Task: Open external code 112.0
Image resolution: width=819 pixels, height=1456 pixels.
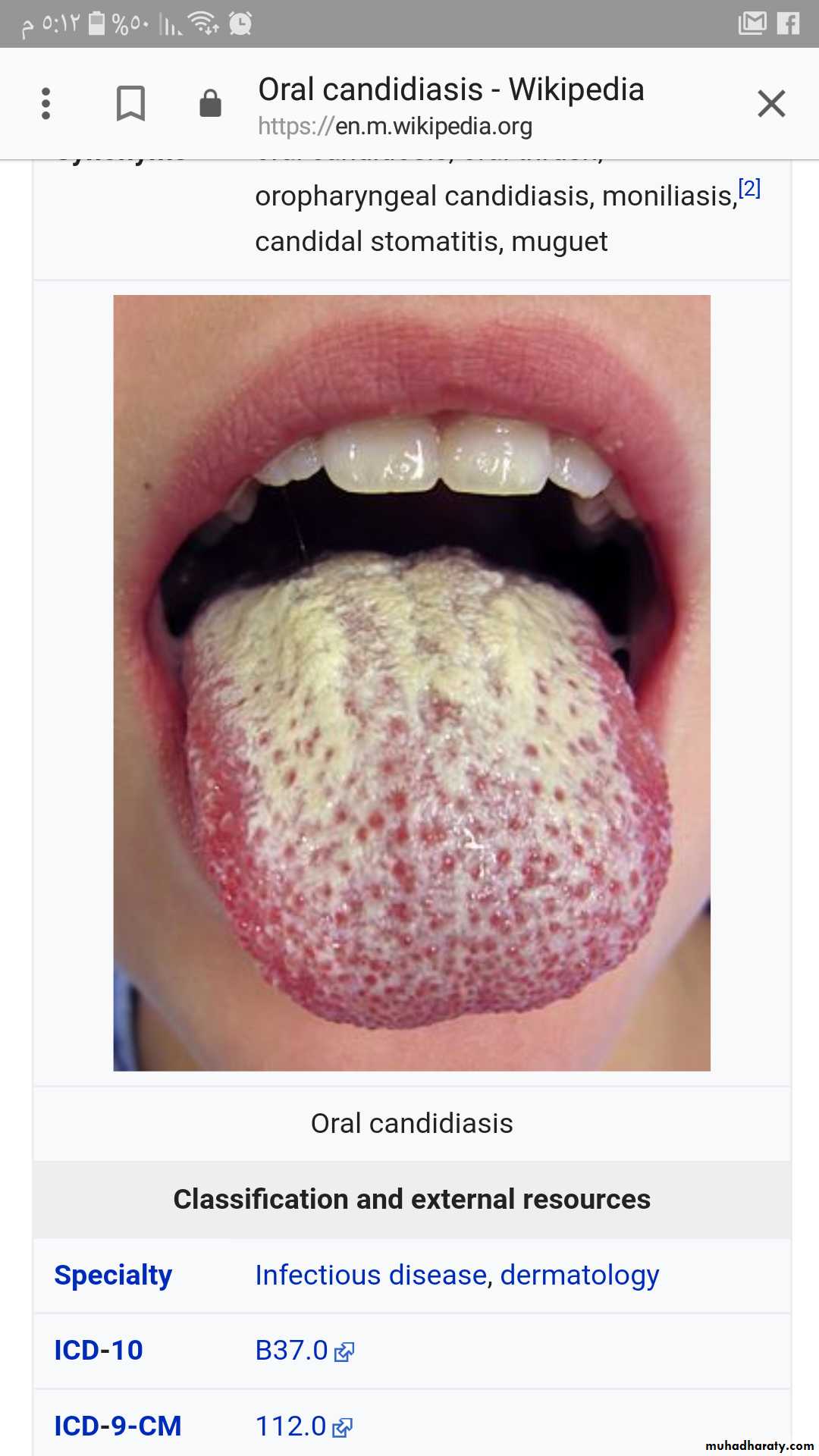Action: coord(303,1426)
